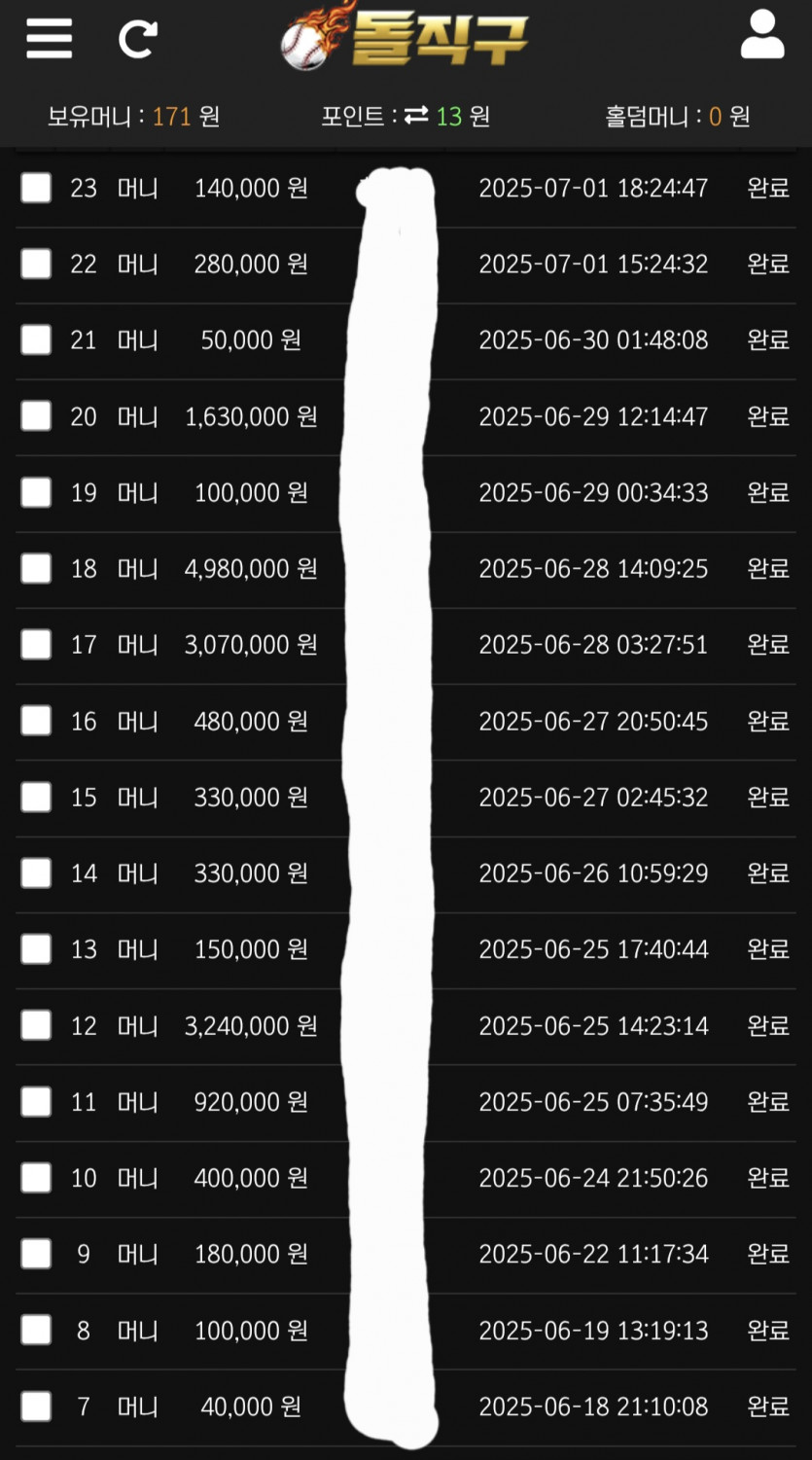Open the hamburger drawer menu
Image resolution: width=812 pixels, height=1460 pixels.
click(x=49, y=39)
